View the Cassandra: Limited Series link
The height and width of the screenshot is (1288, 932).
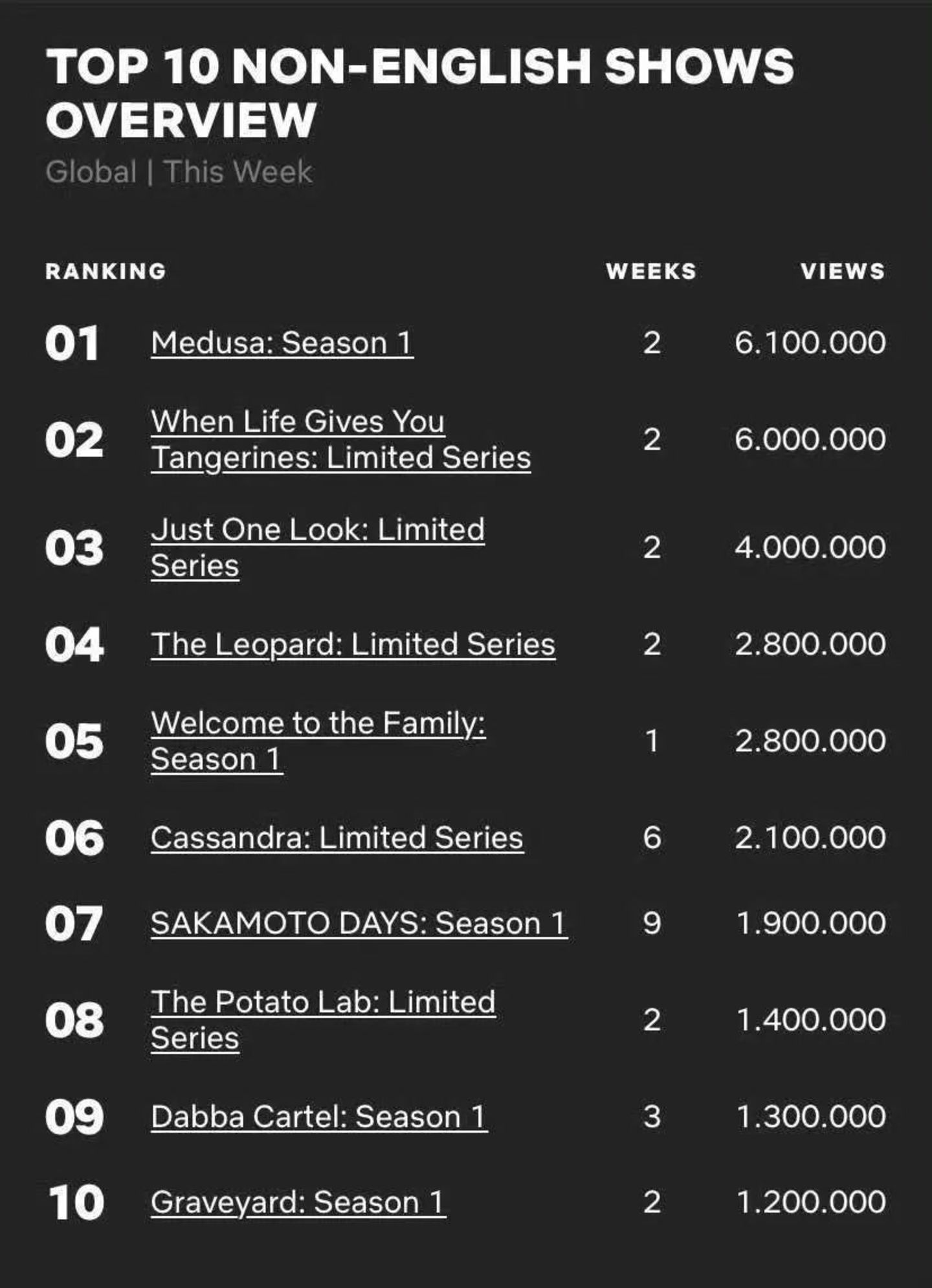[x=337, y=838]
